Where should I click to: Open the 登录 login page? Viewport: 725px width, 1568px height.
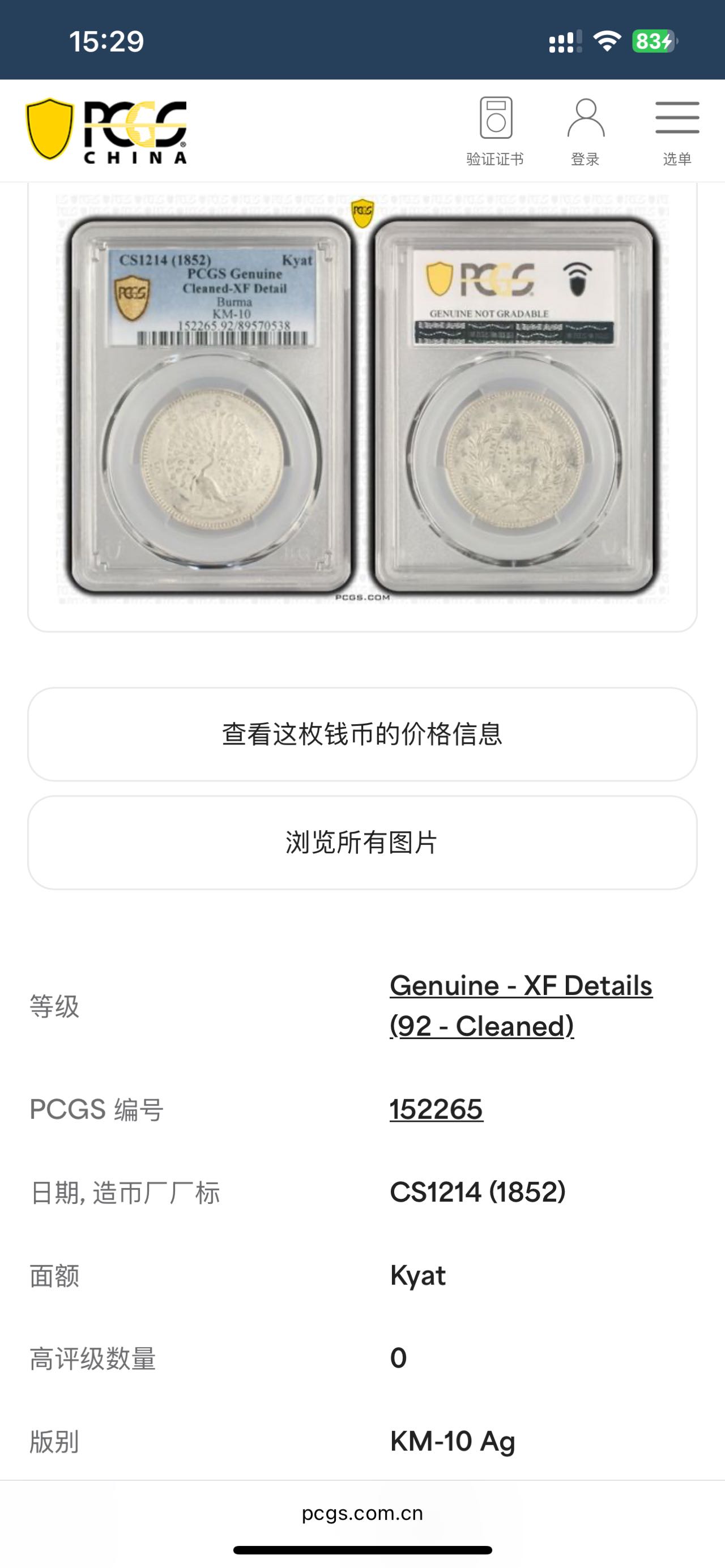pos(585,131)
